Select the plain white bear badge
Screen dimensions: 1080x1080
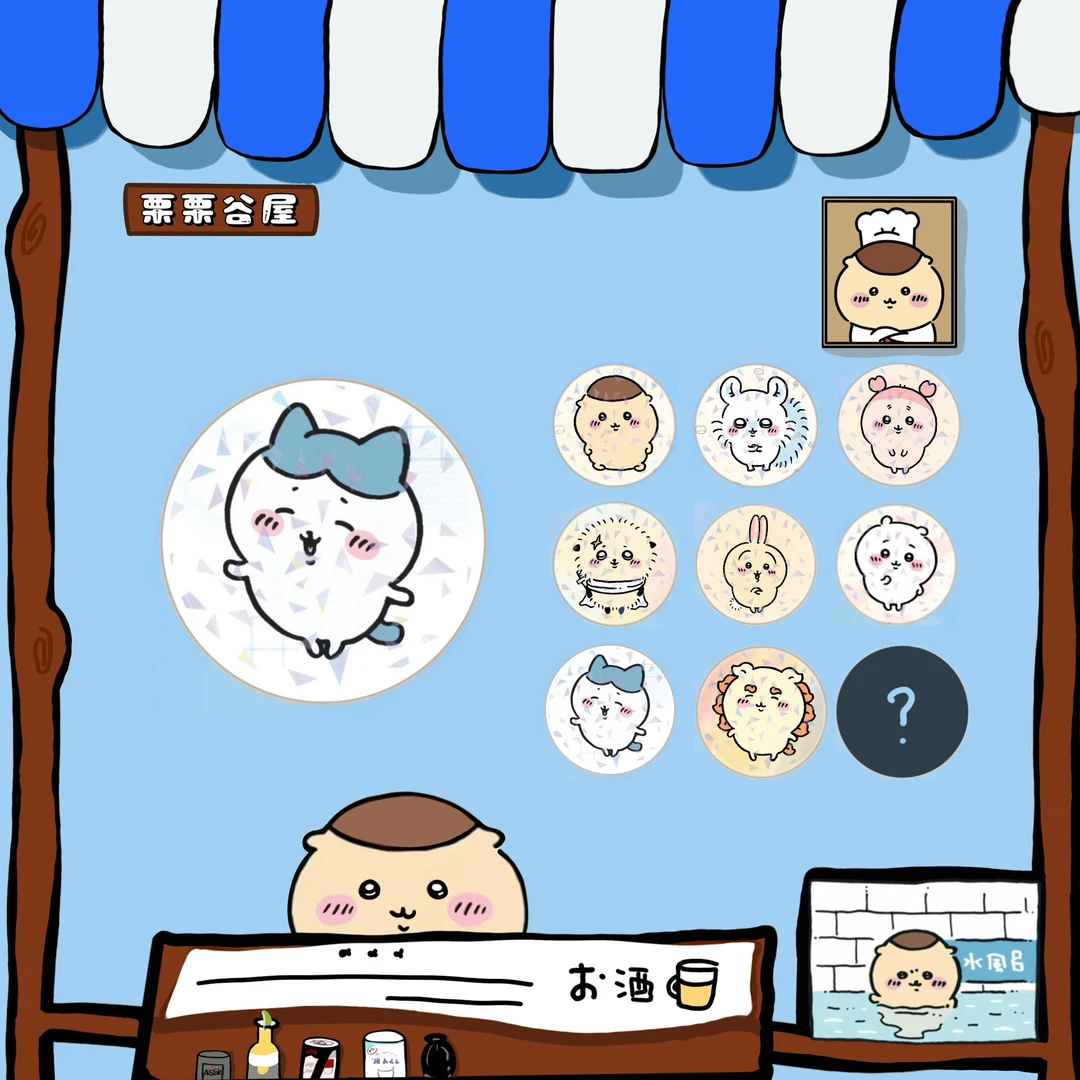[x=897, y=564]
